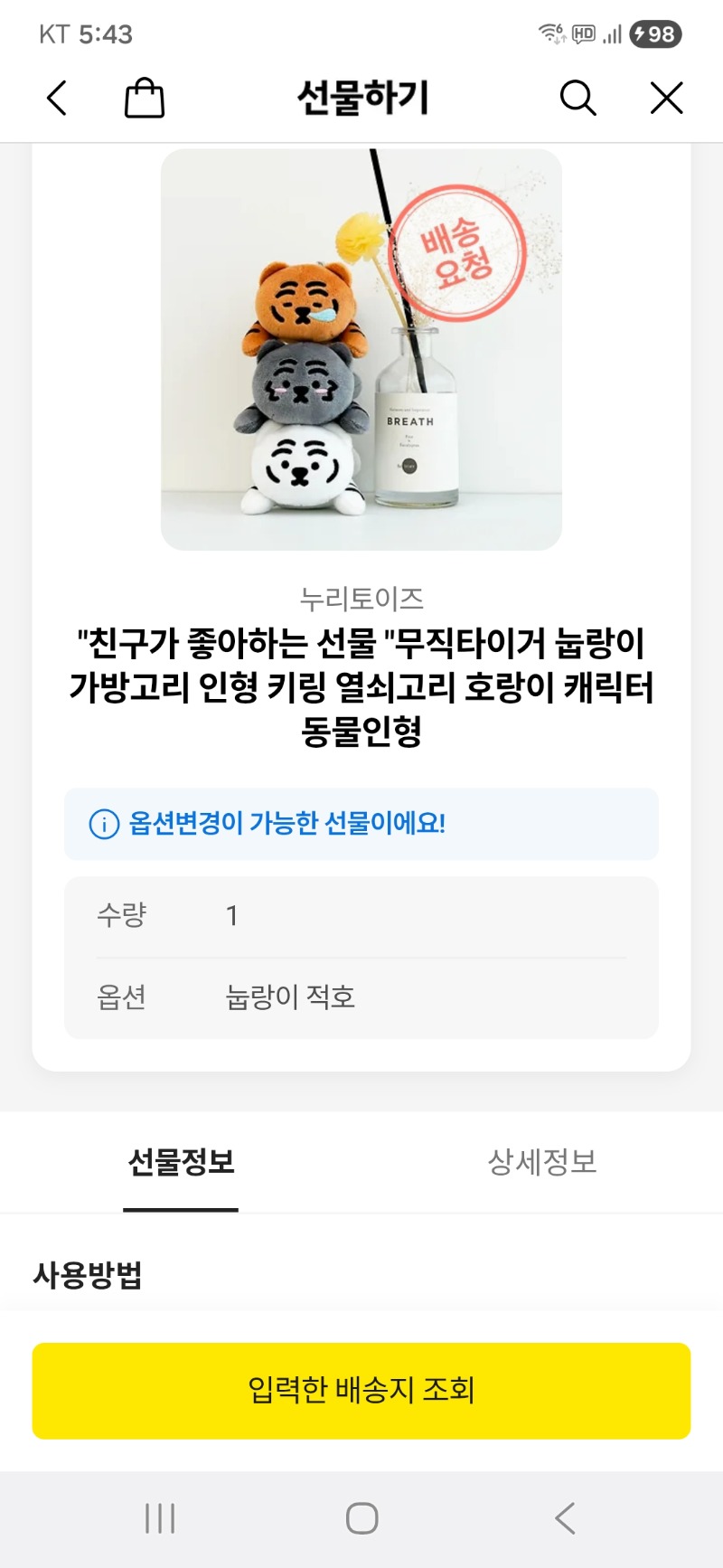Switch to the 상세정보 tab
Viewport: 723px width, 1568px height.
(542, 1162)
